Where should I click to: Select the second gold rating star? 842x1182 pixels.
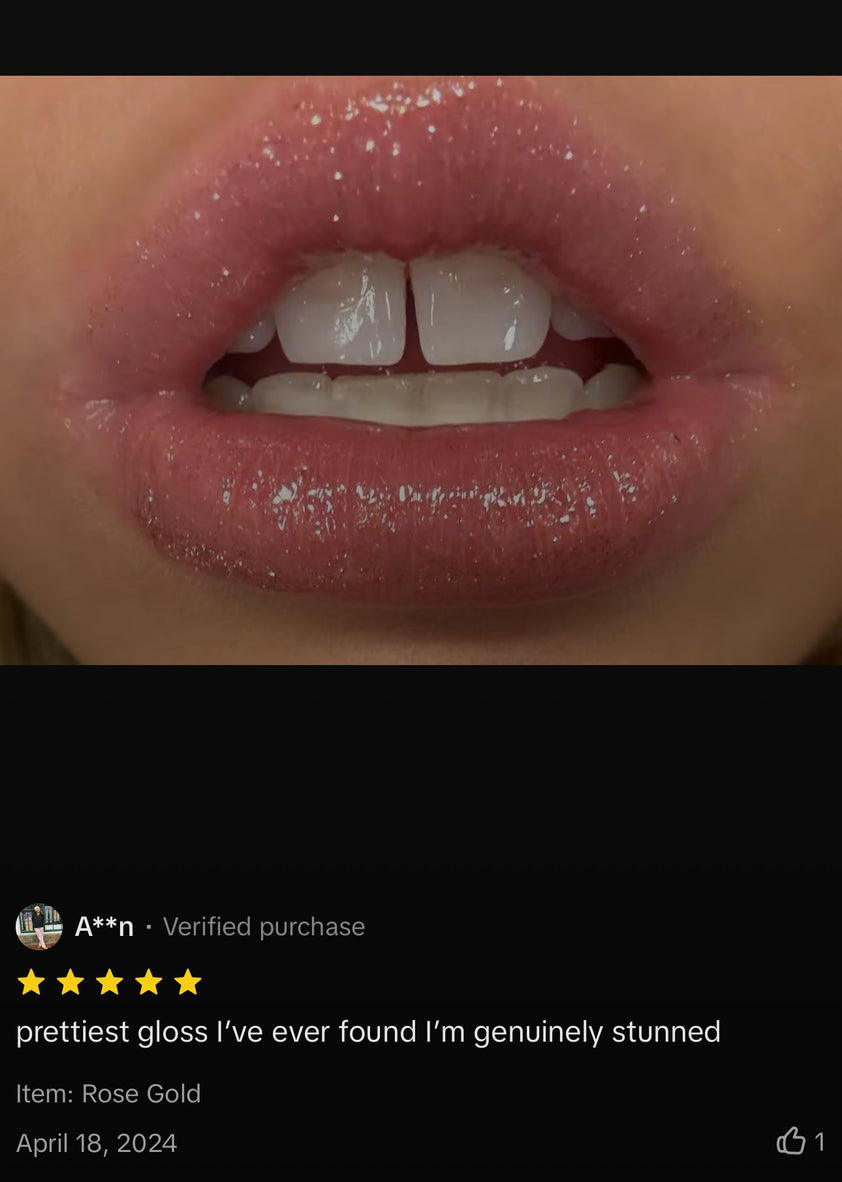point(69,983)
